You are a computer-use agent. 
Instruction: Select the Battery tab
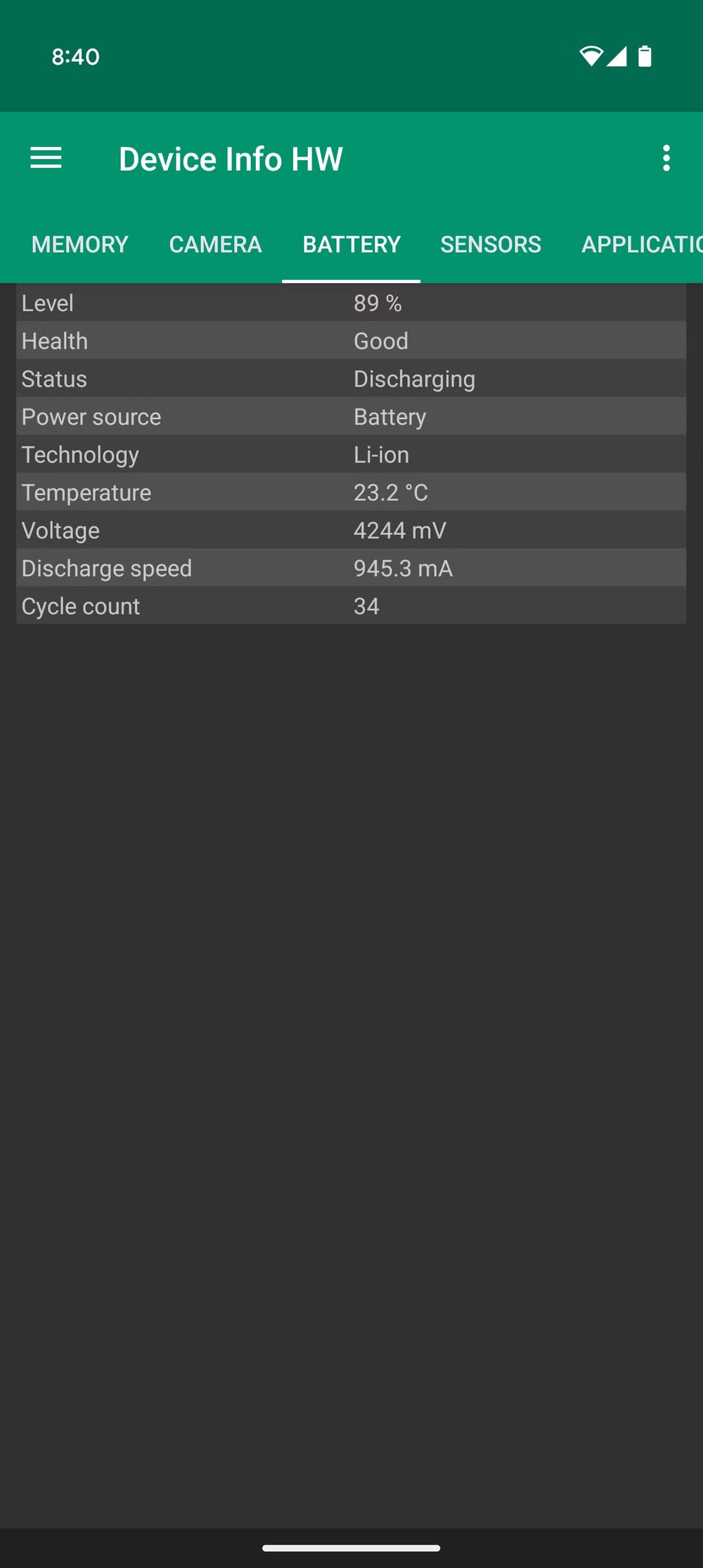coord(351,245)
